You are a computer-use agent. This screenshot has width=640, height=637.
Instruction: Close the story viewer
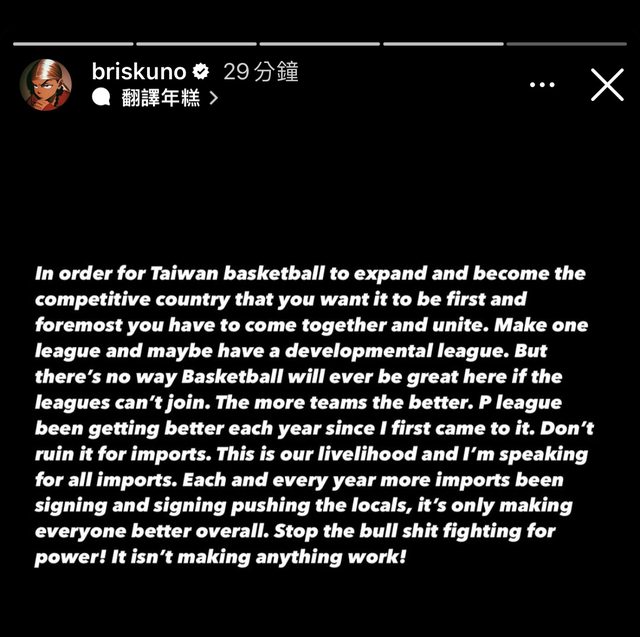(607, 85)
